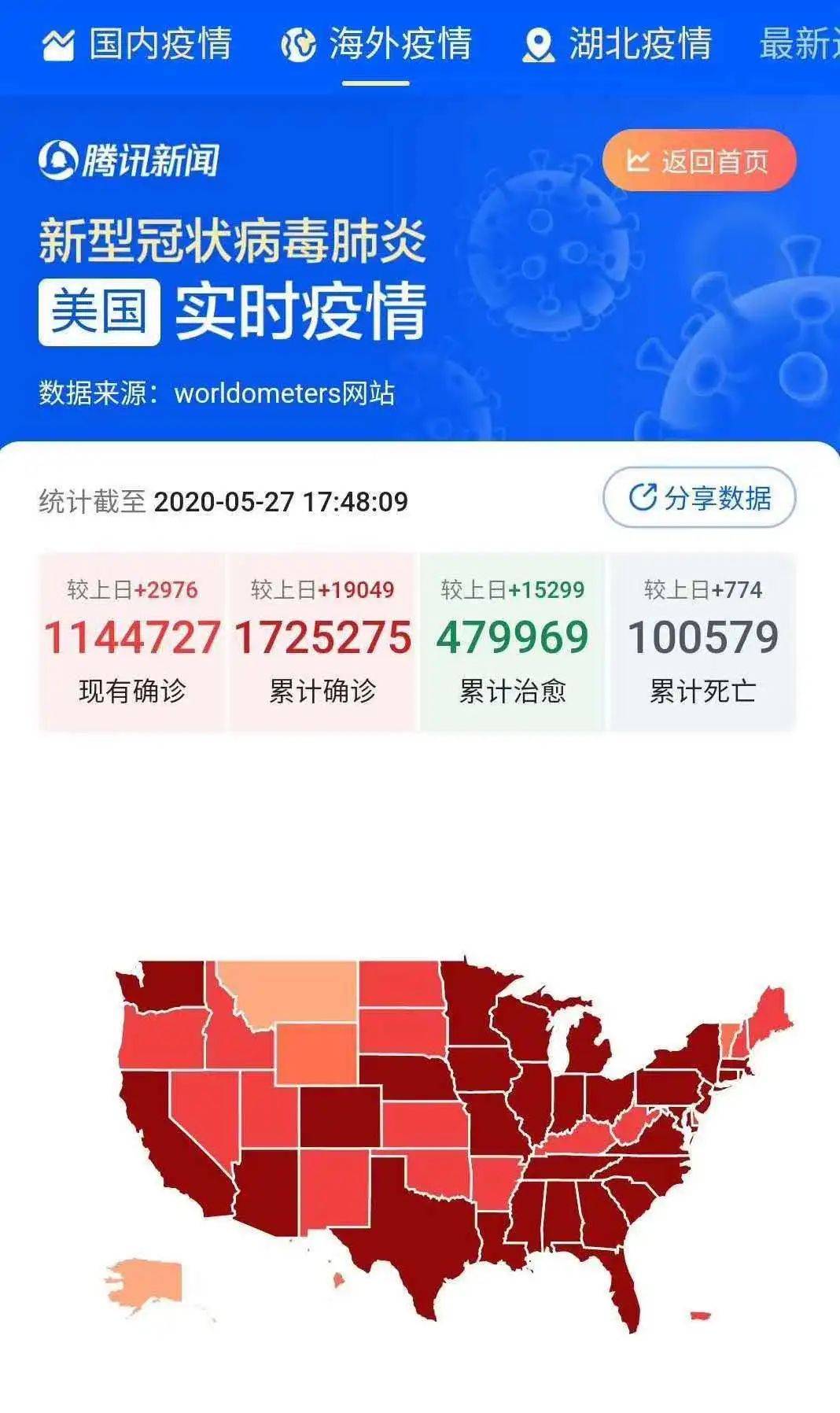Tap the 返回首页 button
The image size is (840, 1413).
pos(698,161)
